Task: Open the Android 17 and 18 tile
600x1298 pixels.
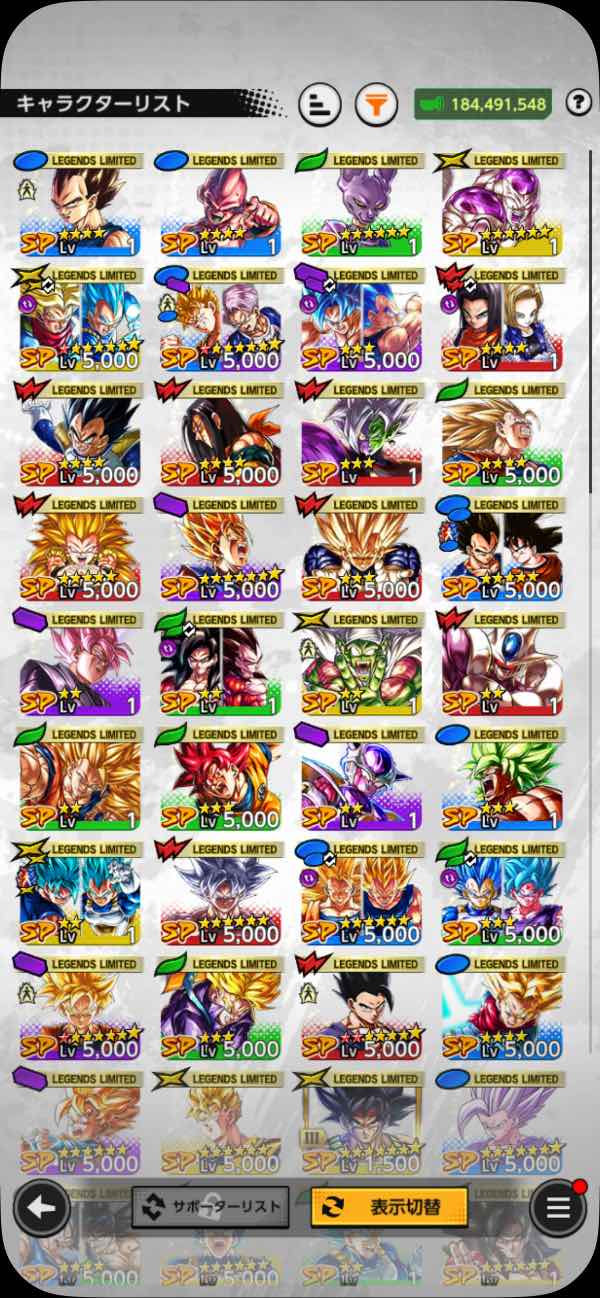Action: [500, 320]
